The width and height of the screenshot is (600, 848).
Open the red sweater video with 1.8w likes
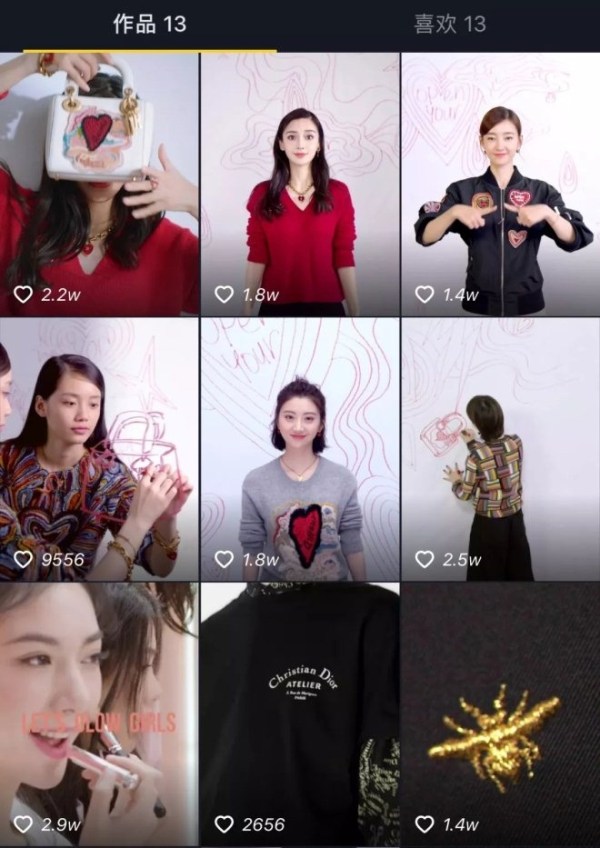click(x=300, y=184)
